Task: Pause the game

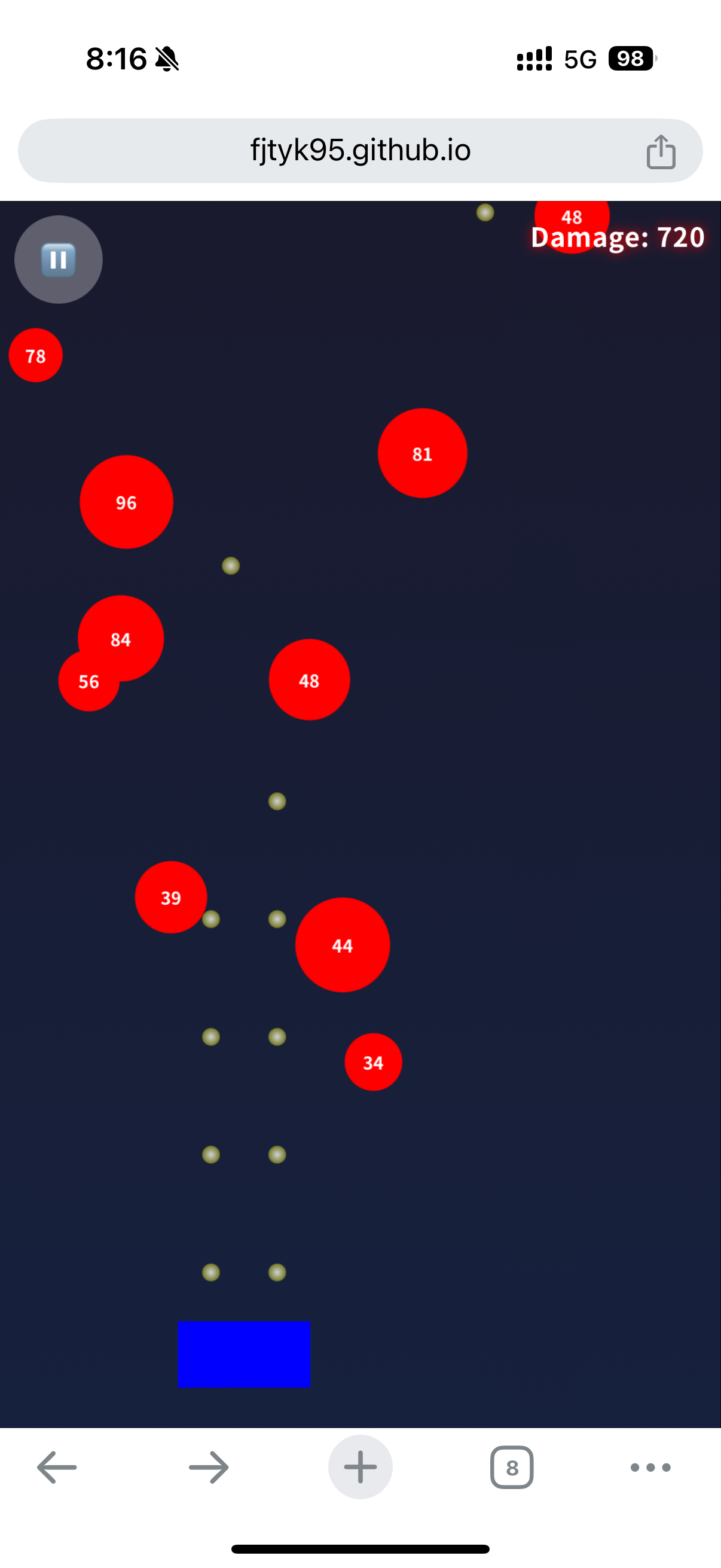Action: [59, 260]
